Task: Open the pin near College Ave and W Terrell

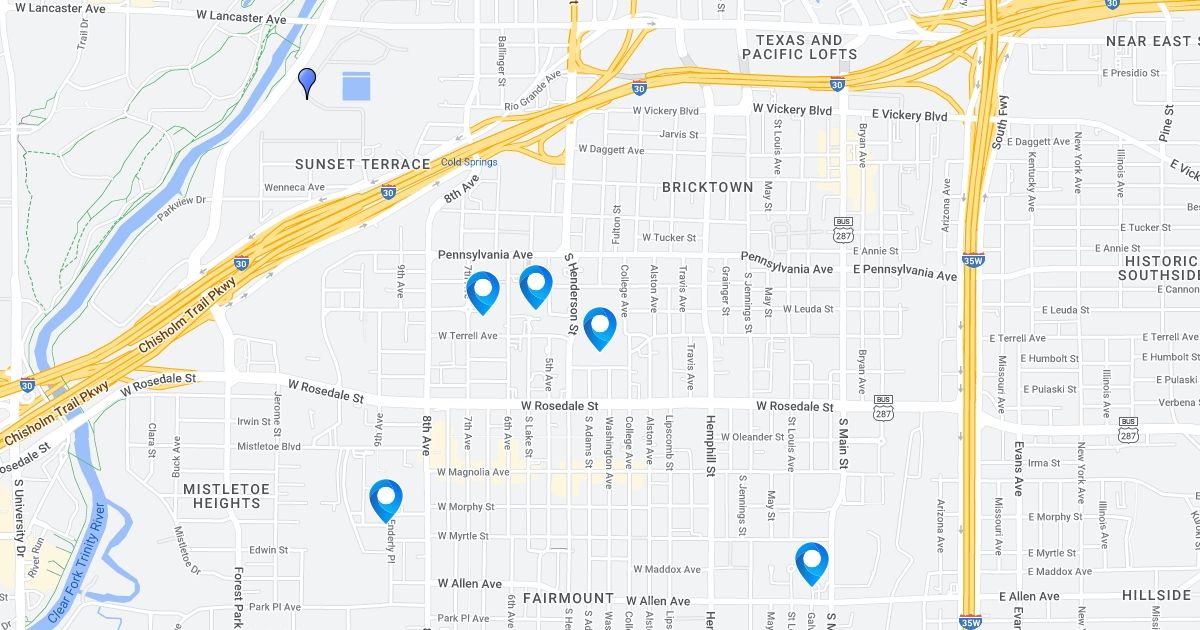Action: coord(599,327)
